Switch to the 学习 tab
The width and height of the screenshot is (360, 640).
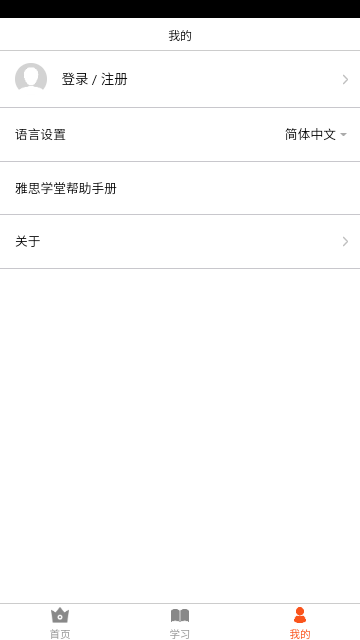tap(180, 622)
